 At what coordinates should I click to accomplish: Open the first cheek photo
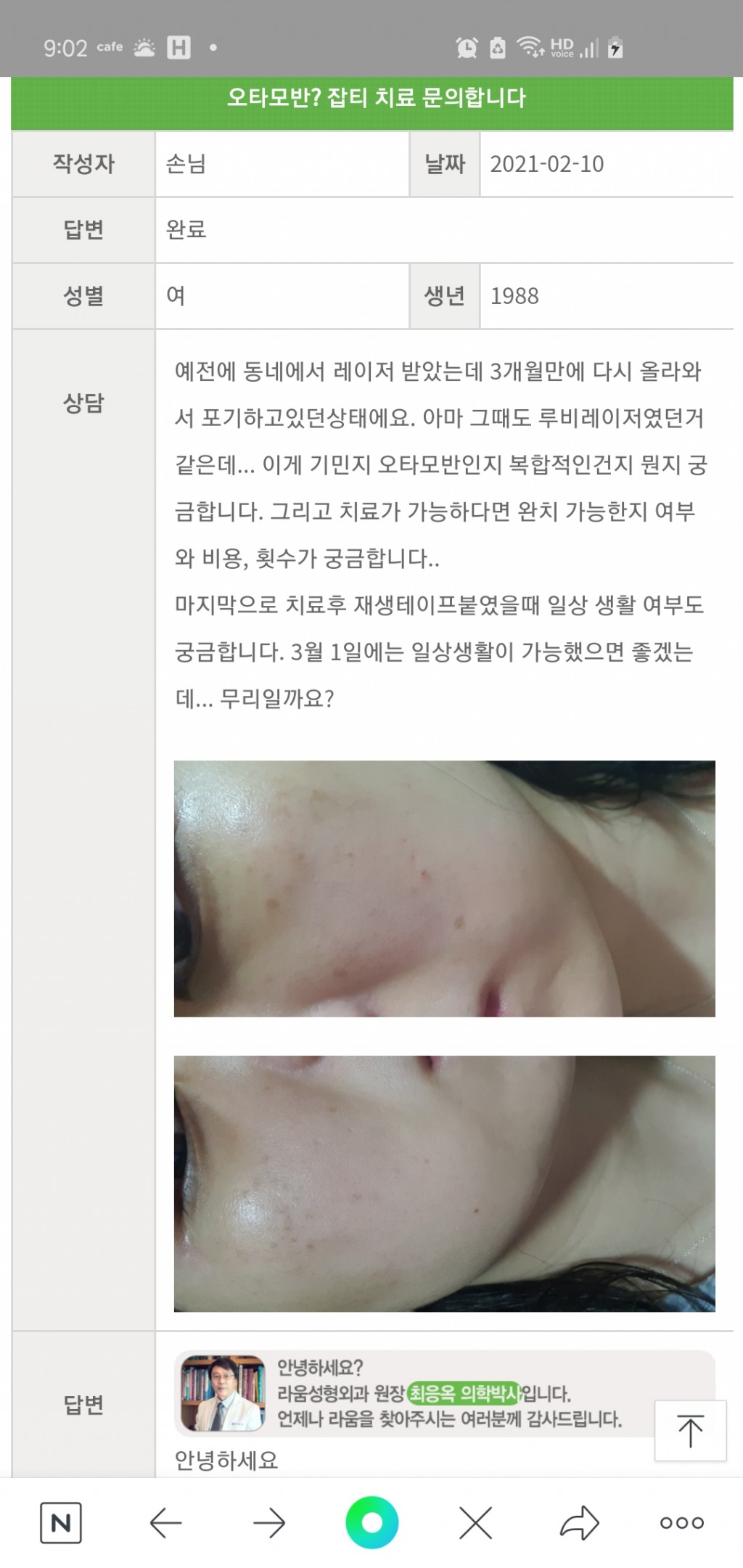click(x=444, y=888)
